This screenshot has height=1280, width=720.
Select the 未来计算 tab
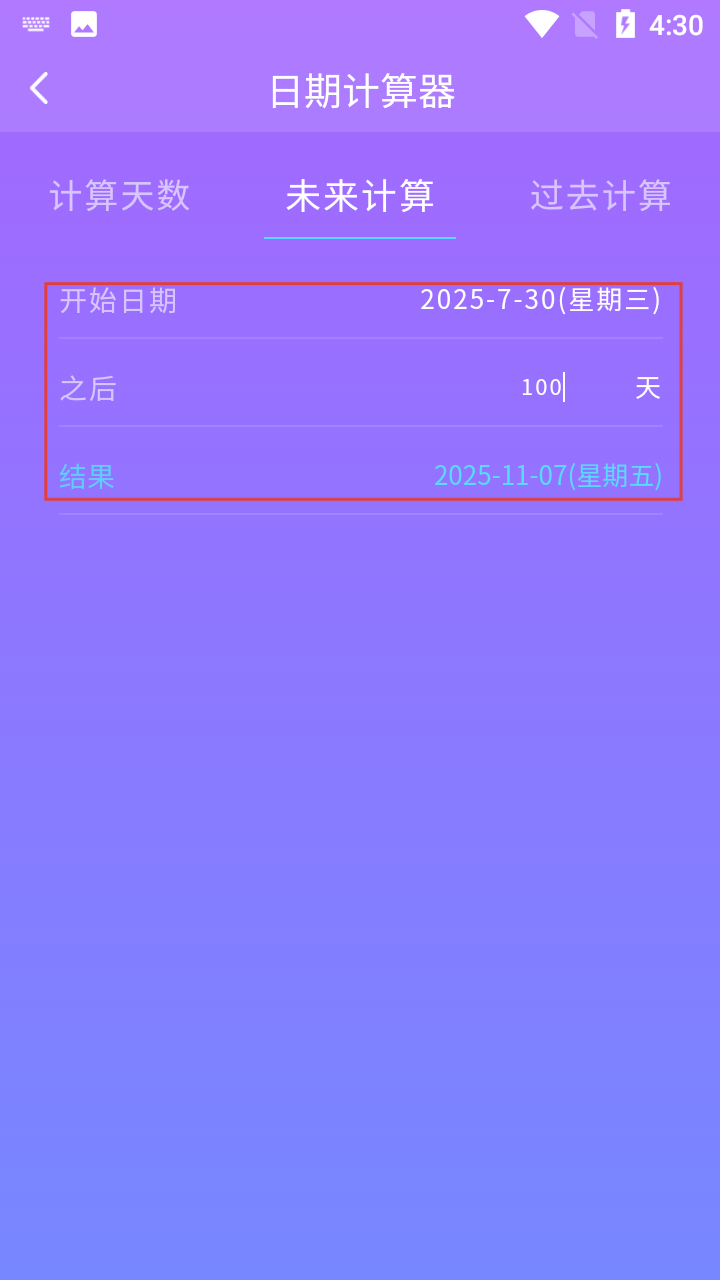pyautogui.click(x=360, y=196)
